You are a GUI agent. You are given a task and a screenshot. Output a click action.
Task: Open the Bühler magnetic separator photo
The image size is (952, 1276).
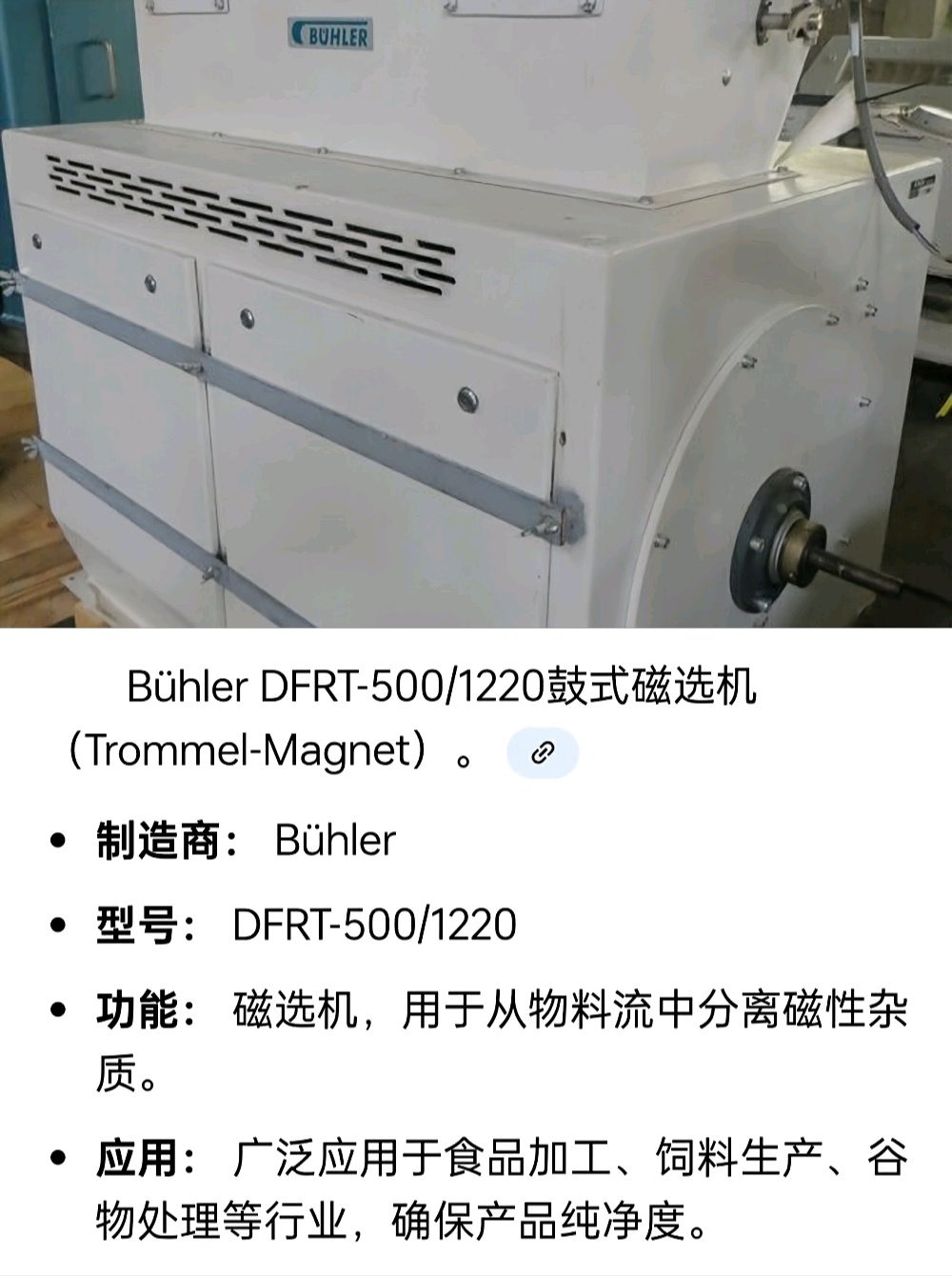coord(476,314)
